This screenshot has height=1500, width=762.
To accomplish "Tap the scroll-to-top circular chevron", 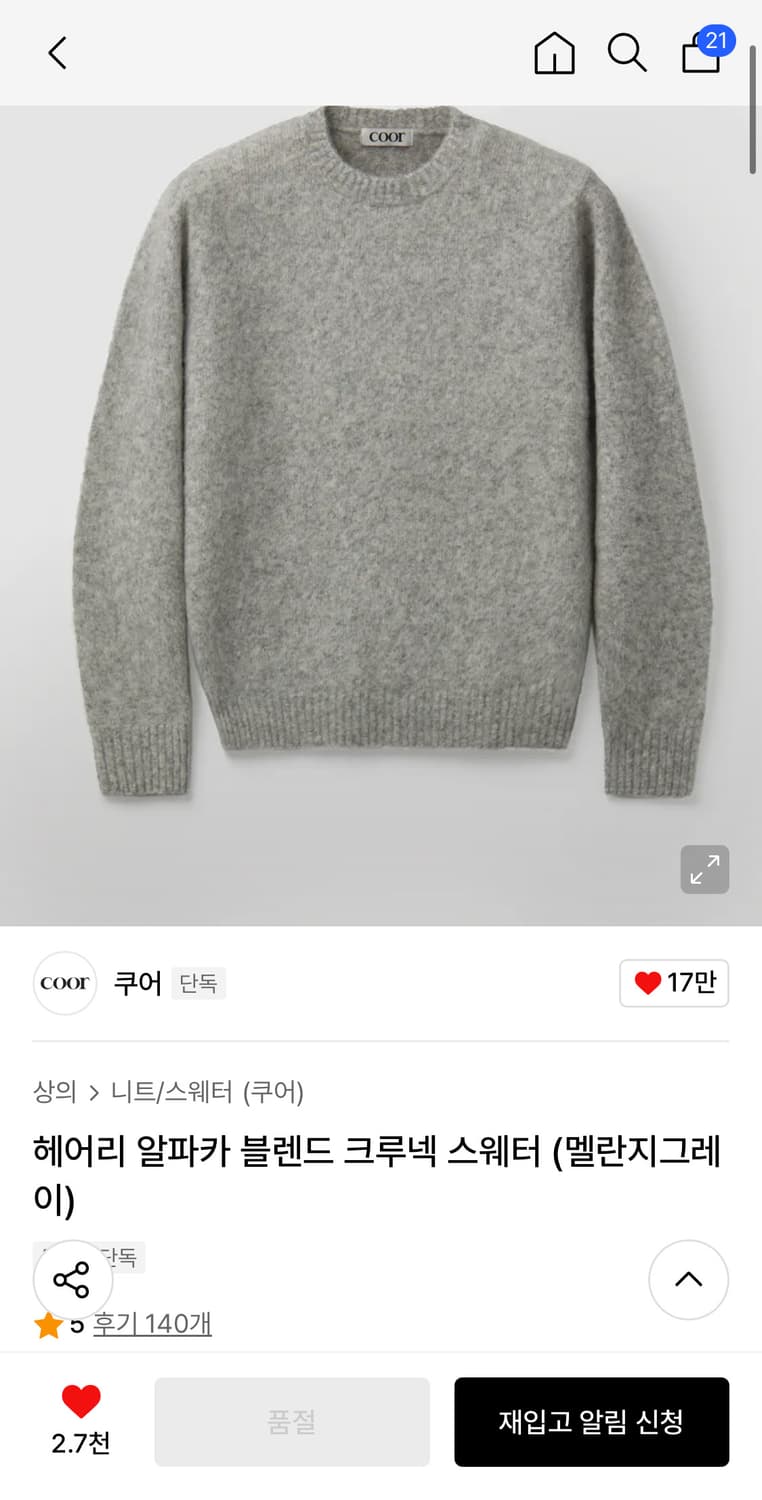I will point(688,1280).
